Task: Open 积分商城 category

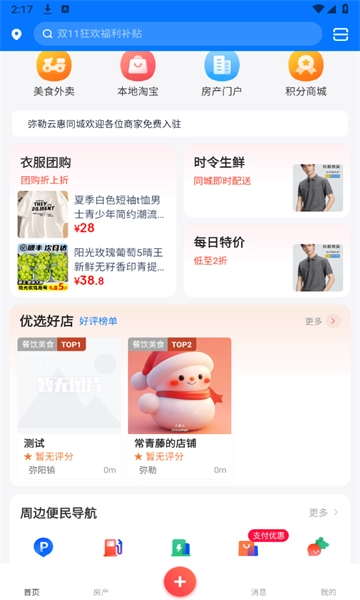Action: pyautogui.click(x=306, y=73)
